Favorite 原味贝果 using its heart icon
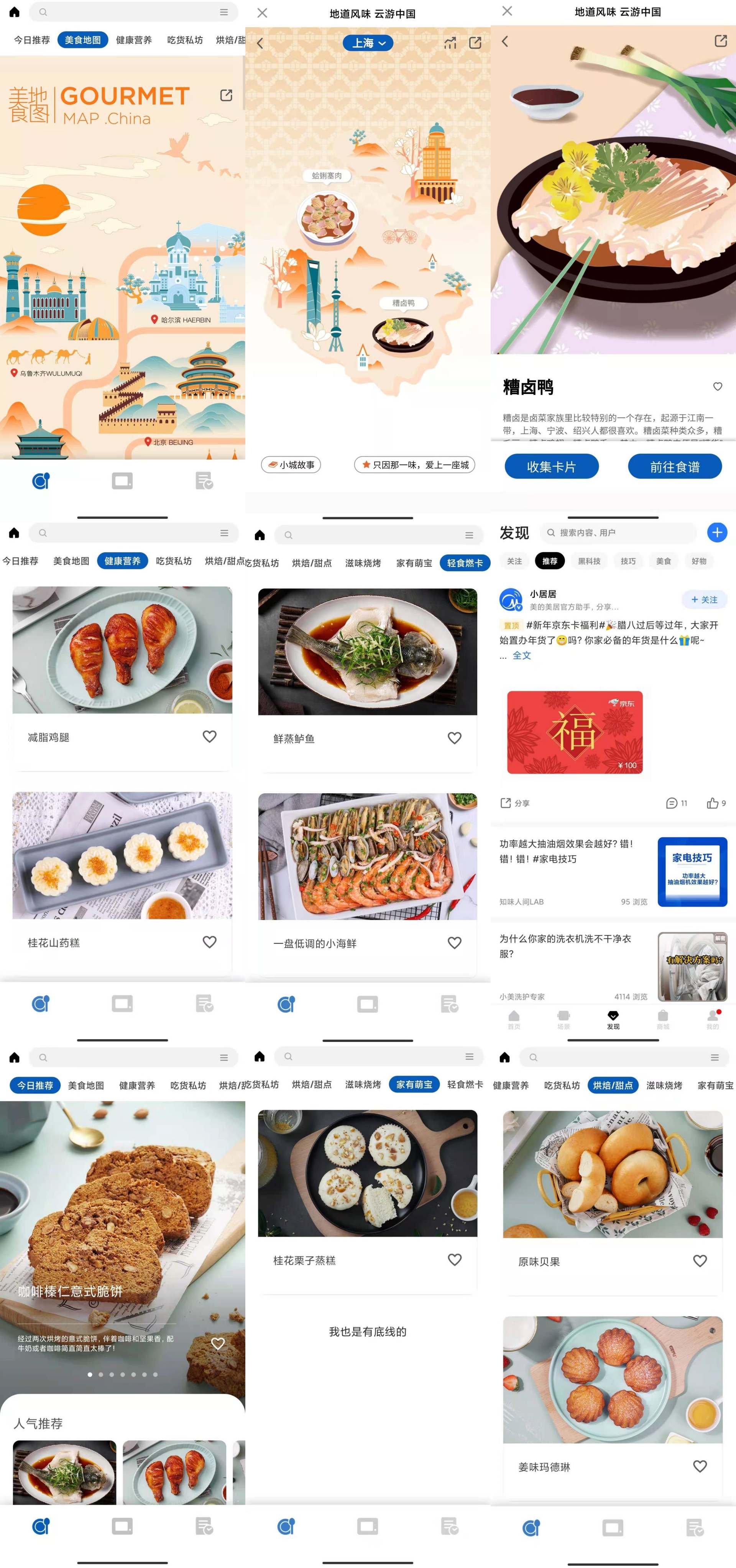Image resolution: width=736 pixels, height=1568 pixels. point(700,1261)
